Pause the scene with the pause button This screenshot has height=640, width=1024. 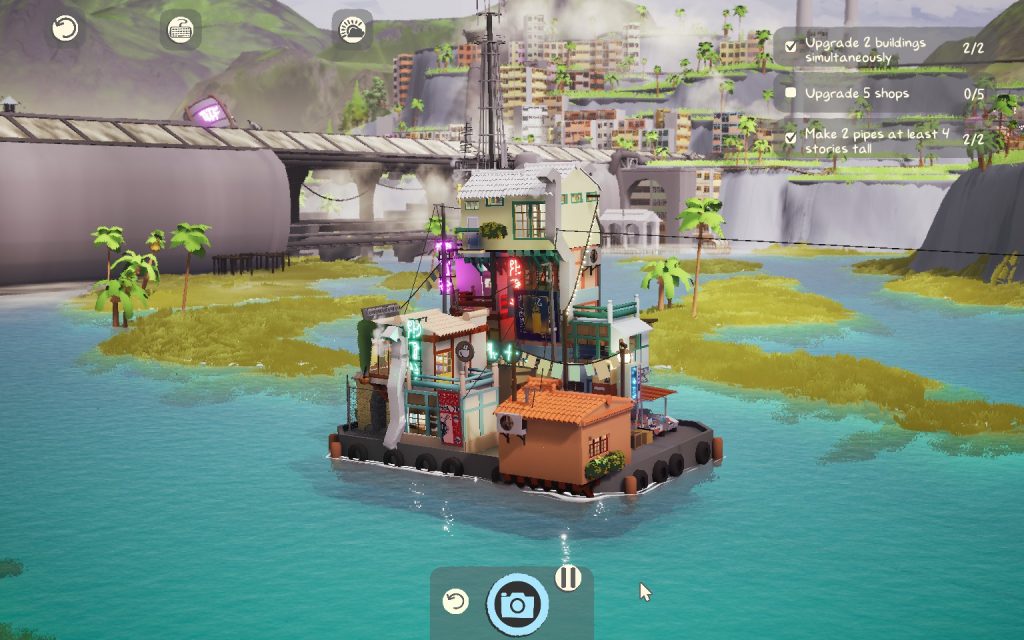[568, 578]
